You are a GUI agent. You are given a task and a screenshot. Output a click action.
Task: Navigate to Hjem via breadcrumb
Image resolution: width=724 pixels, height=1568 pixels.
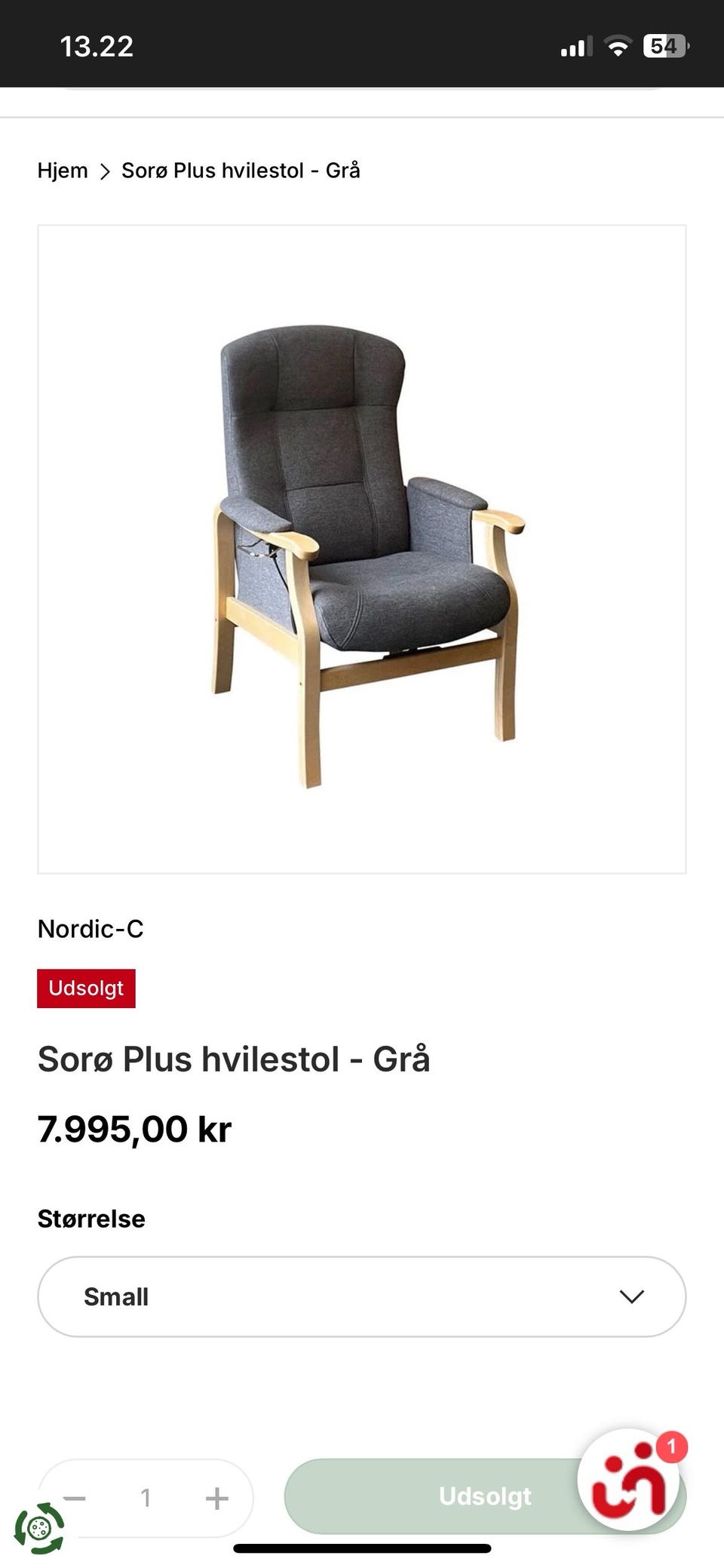coord(63,171)
